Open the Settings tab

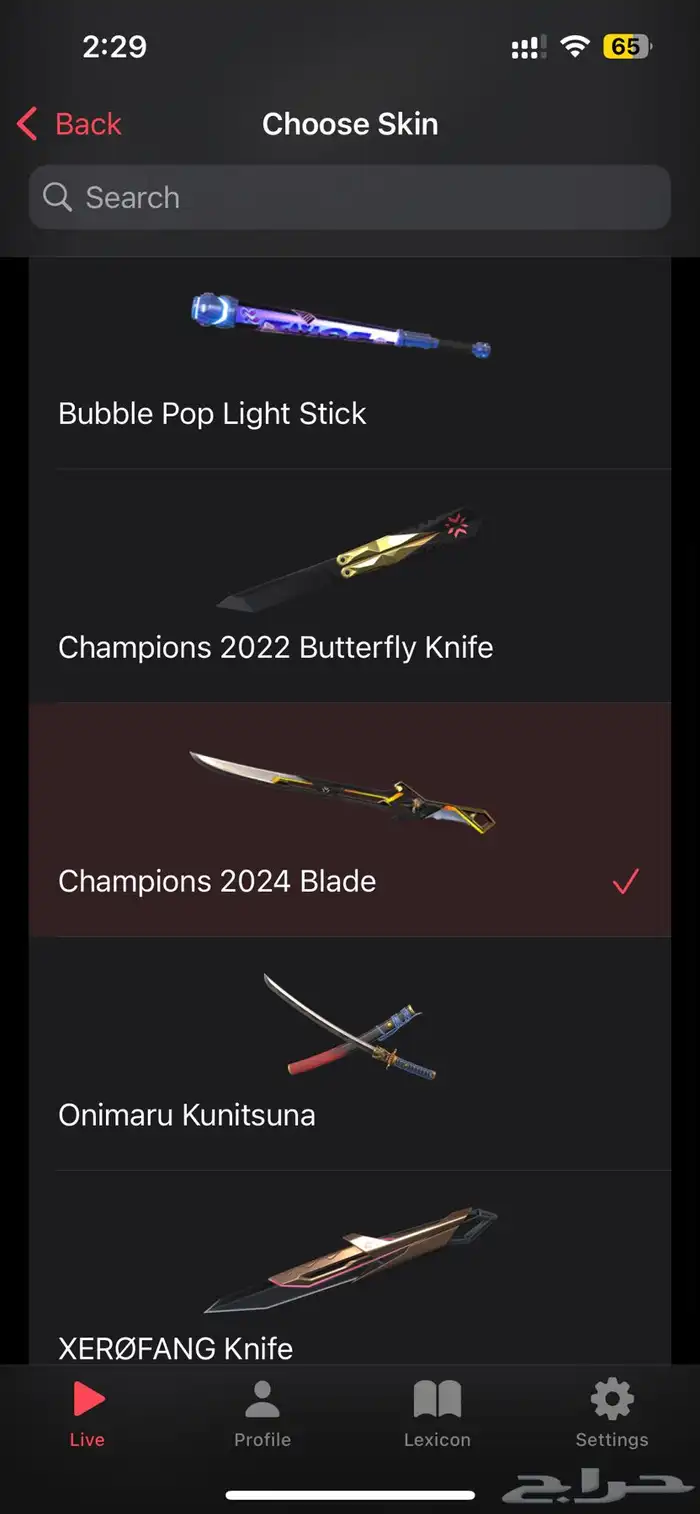coord(612,1413)
